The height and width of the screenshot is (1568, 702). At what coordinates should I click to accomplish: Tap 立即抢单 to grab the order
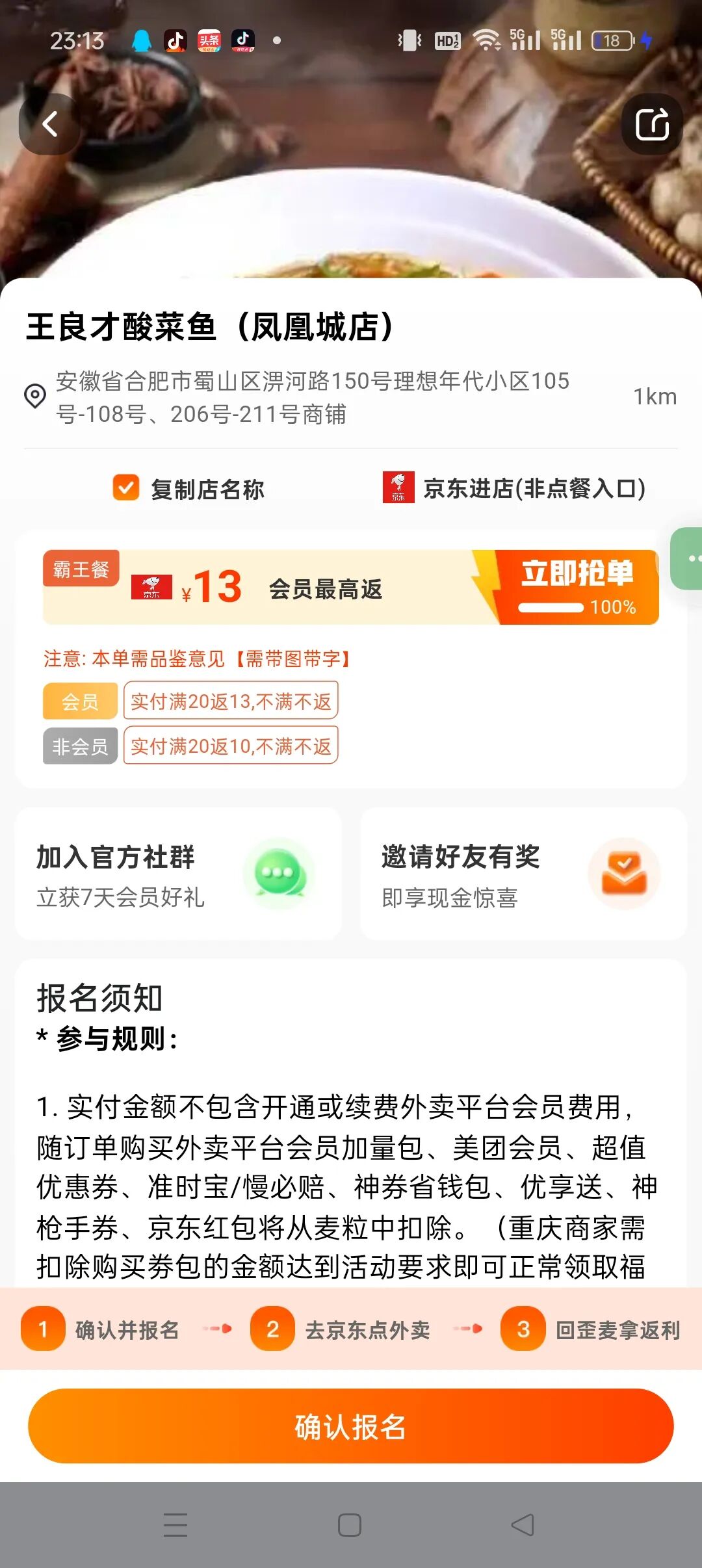click(x=577, y=587)
